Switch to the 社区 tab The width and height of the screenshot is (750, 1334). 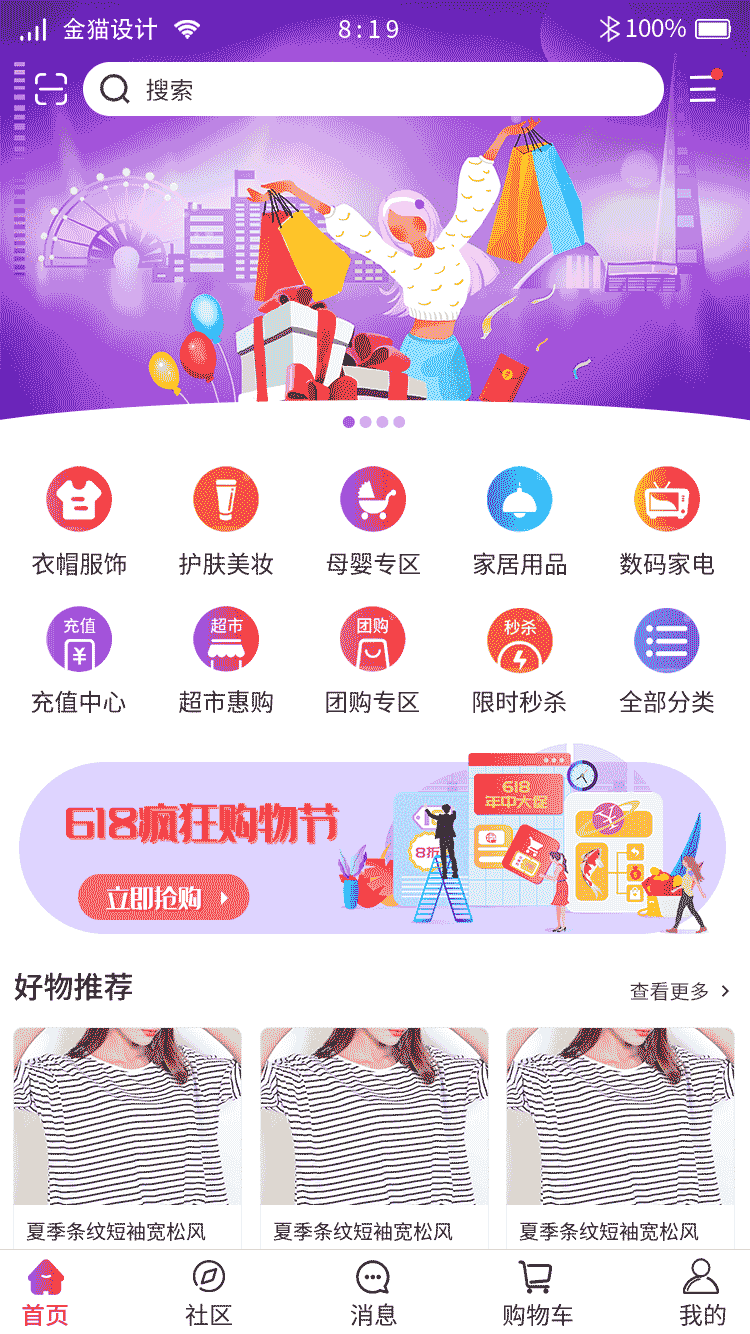208,1292
